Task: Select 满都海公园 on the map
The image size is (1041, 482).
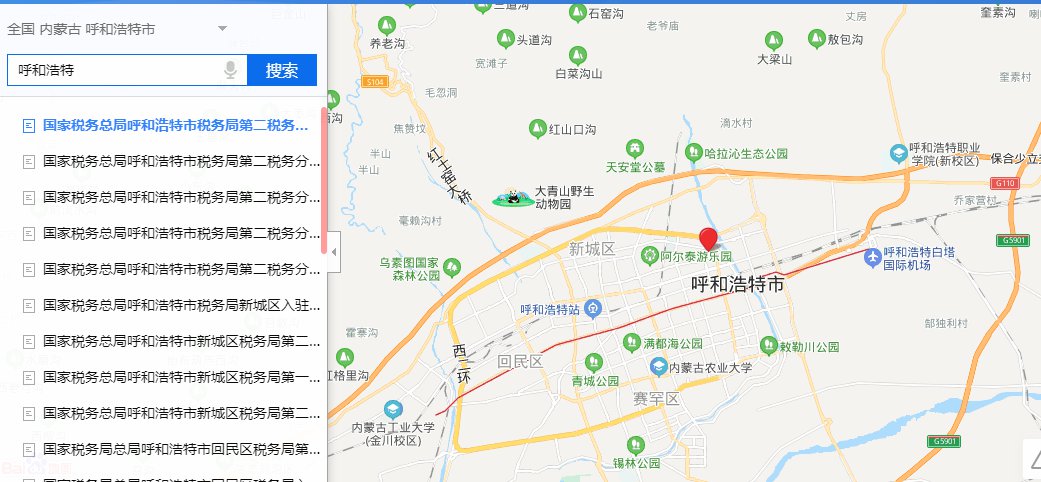Action: pyautogui.click(x=632, y=342)
